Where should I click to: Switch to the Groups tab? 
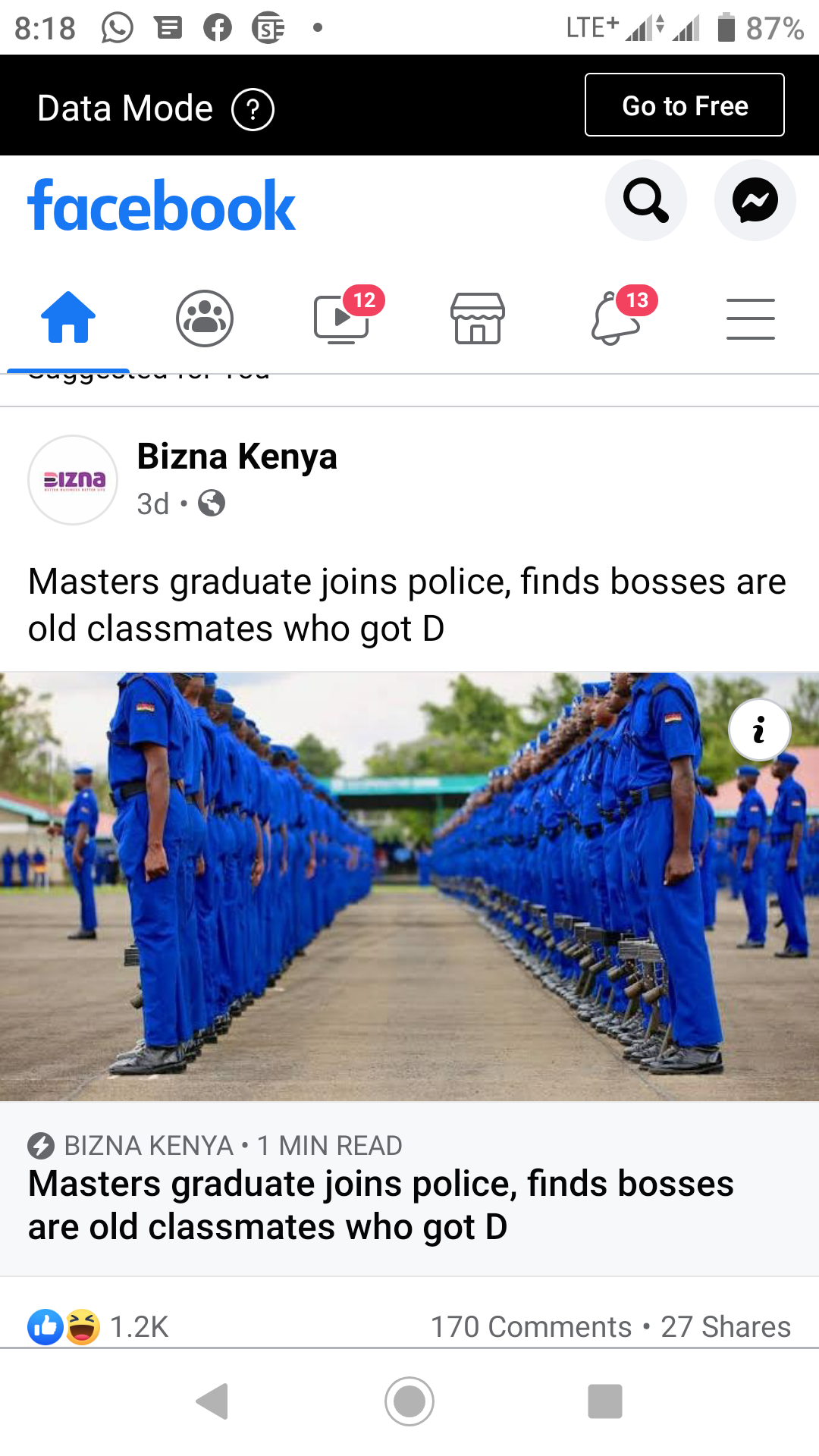(x=205, y=318)
